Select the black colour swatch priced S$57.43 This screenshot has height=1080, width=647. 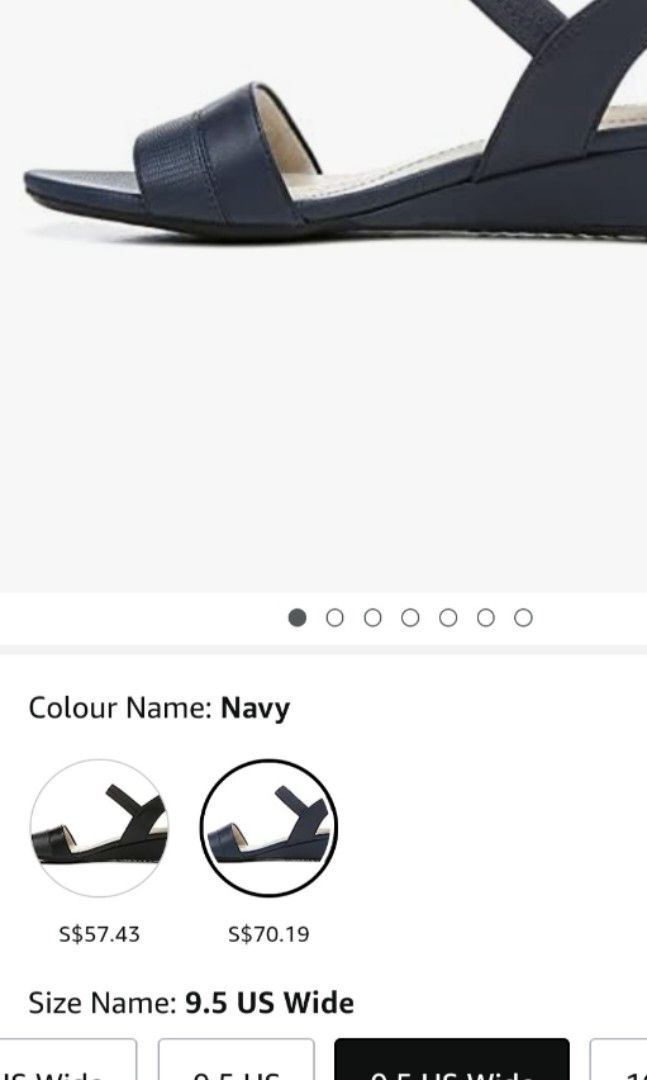tap(99, 828)
